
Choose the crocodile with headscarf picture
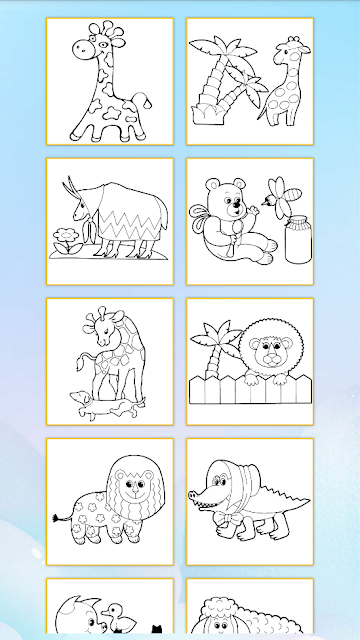point(250,502)
